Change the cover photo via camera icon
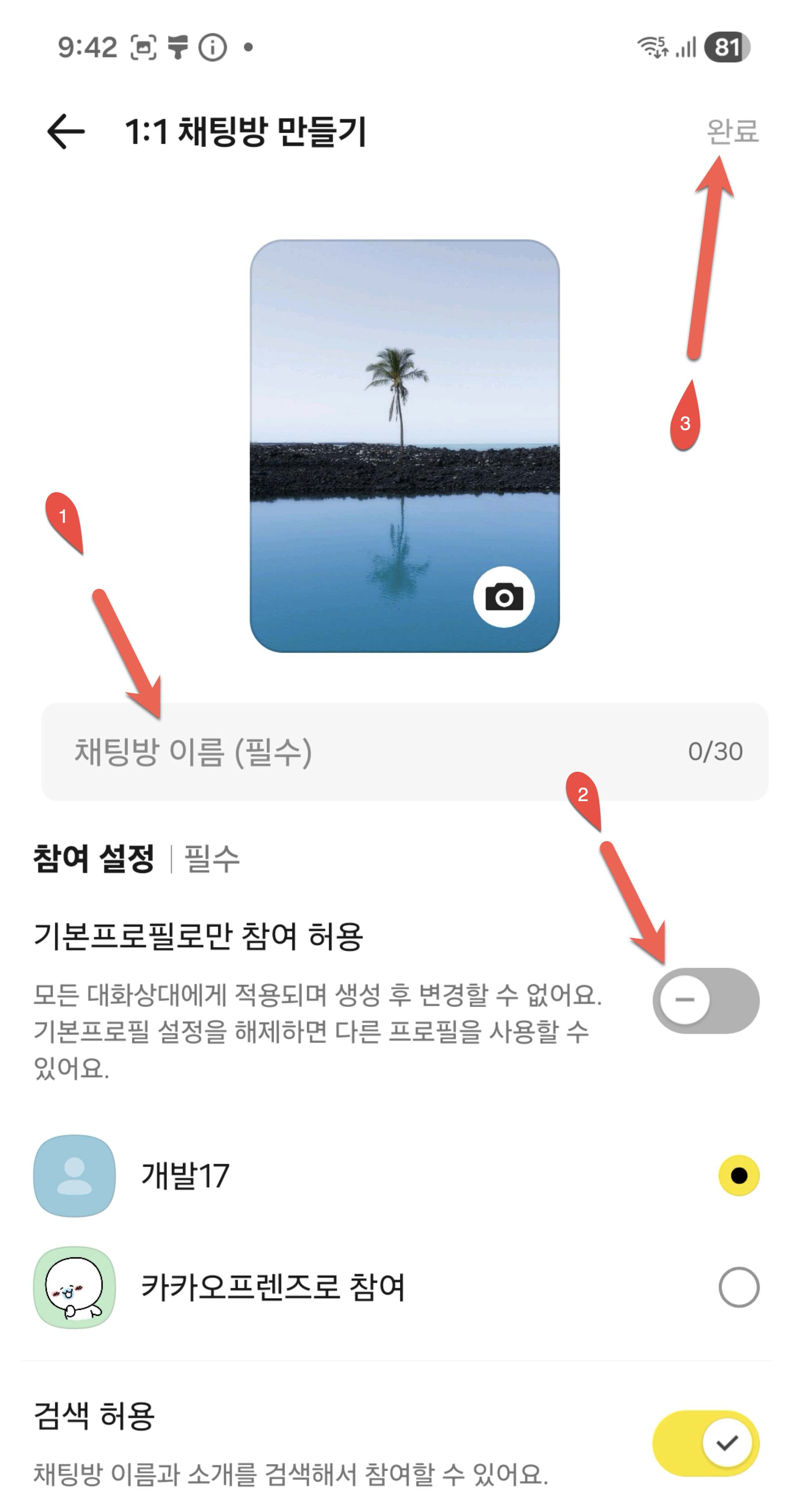The image size is (801, 1512). (x=504, y=597)
